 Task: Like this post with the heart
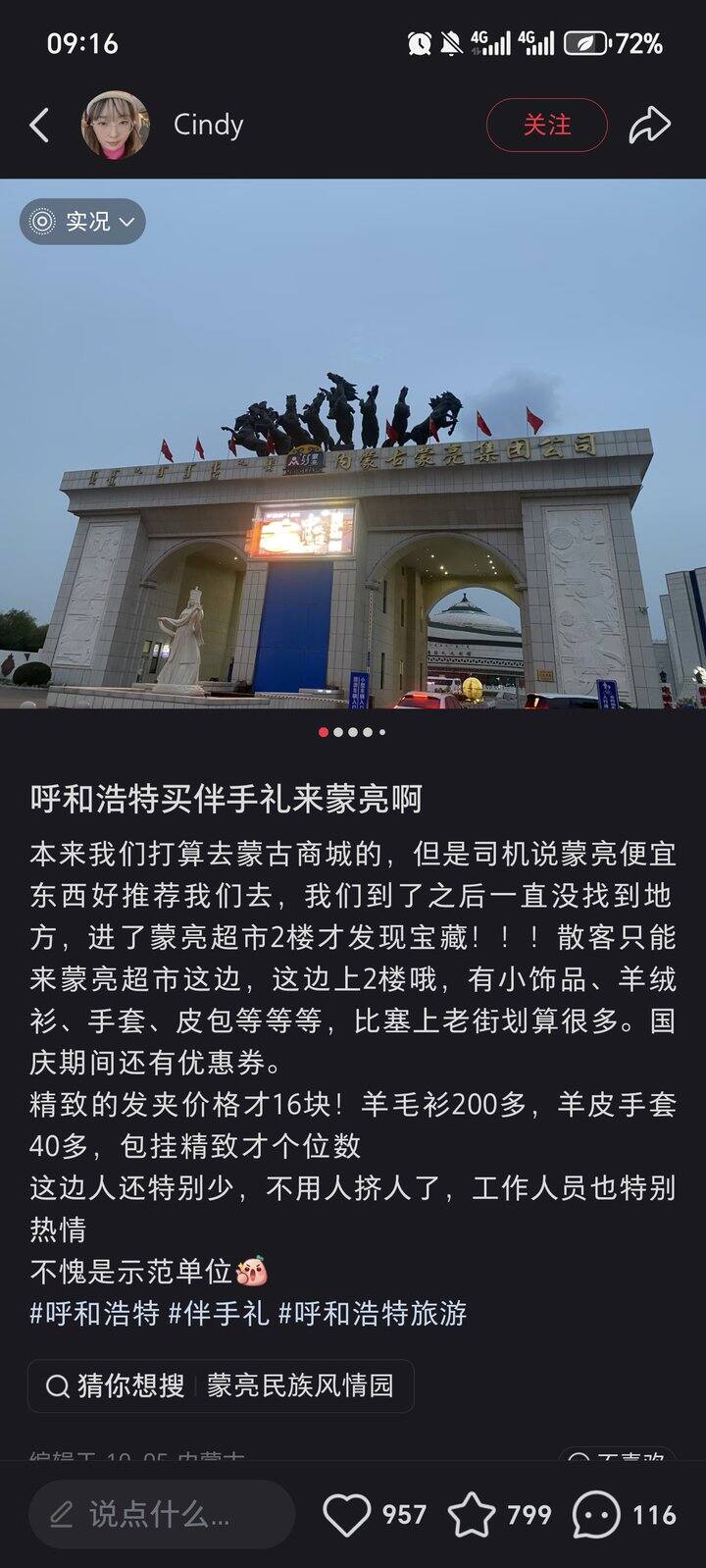[x=347, y=1514]
